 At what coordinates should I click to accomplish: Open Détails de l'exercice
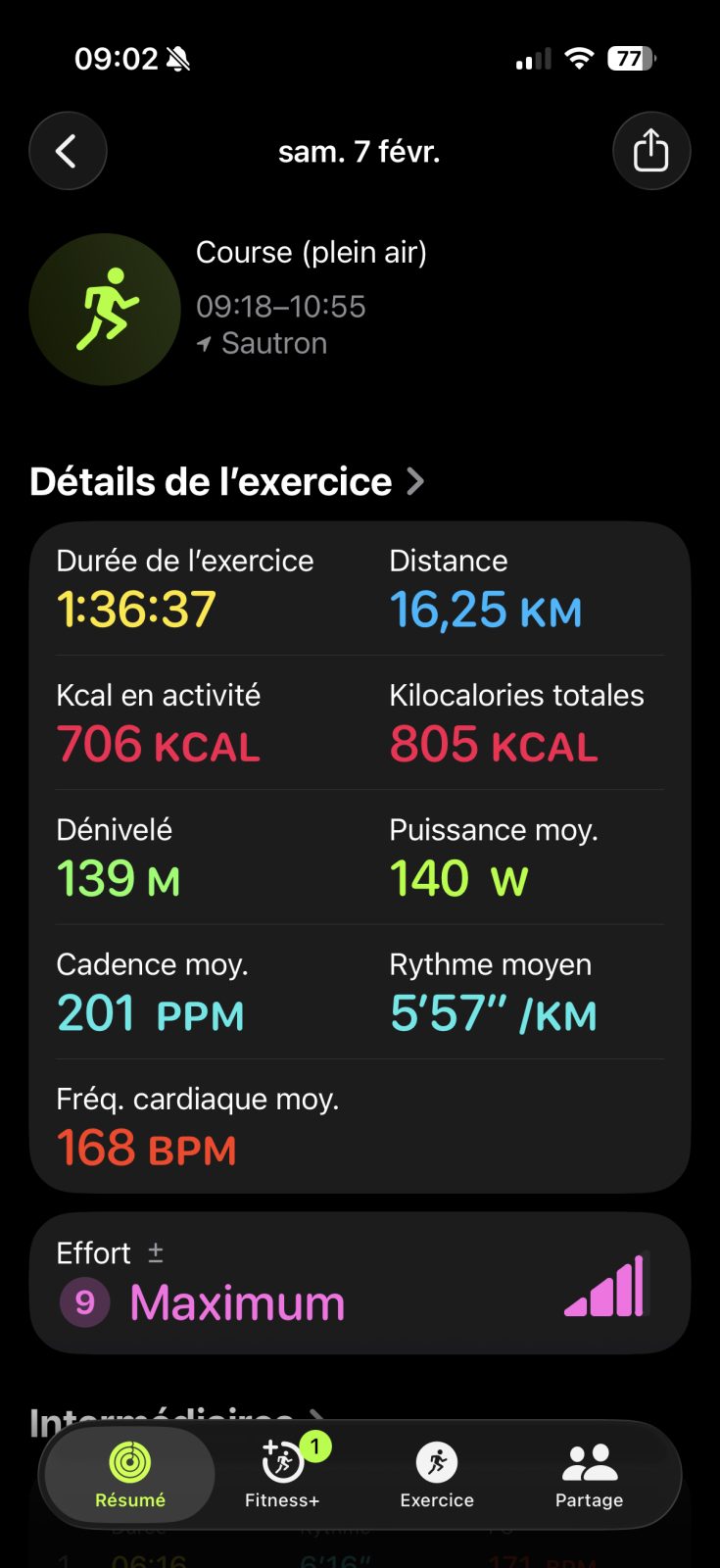click(227, 482)
